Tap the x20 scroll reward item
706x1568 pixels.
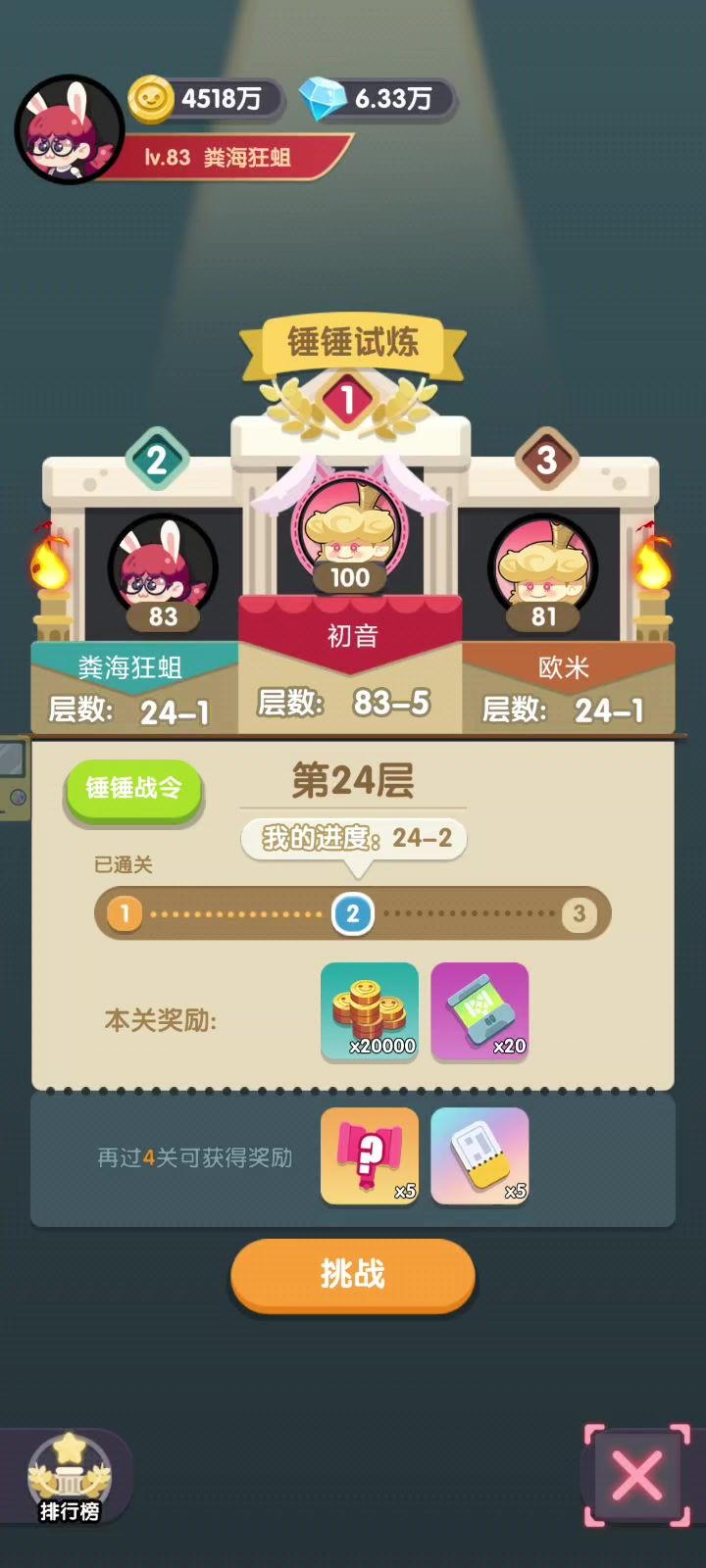(479, 1011)
